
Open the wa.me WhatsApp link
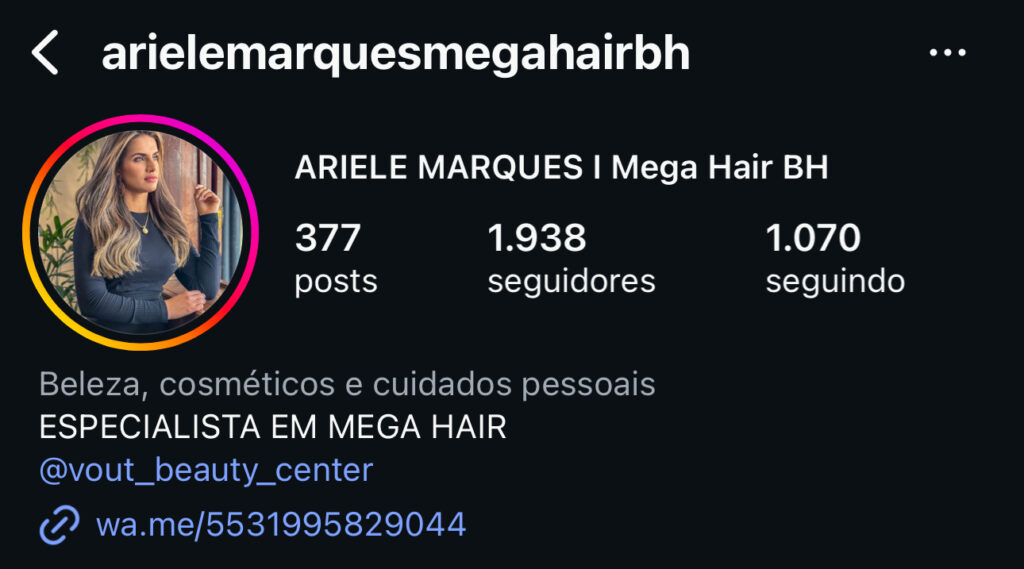(x=280, y=524)
